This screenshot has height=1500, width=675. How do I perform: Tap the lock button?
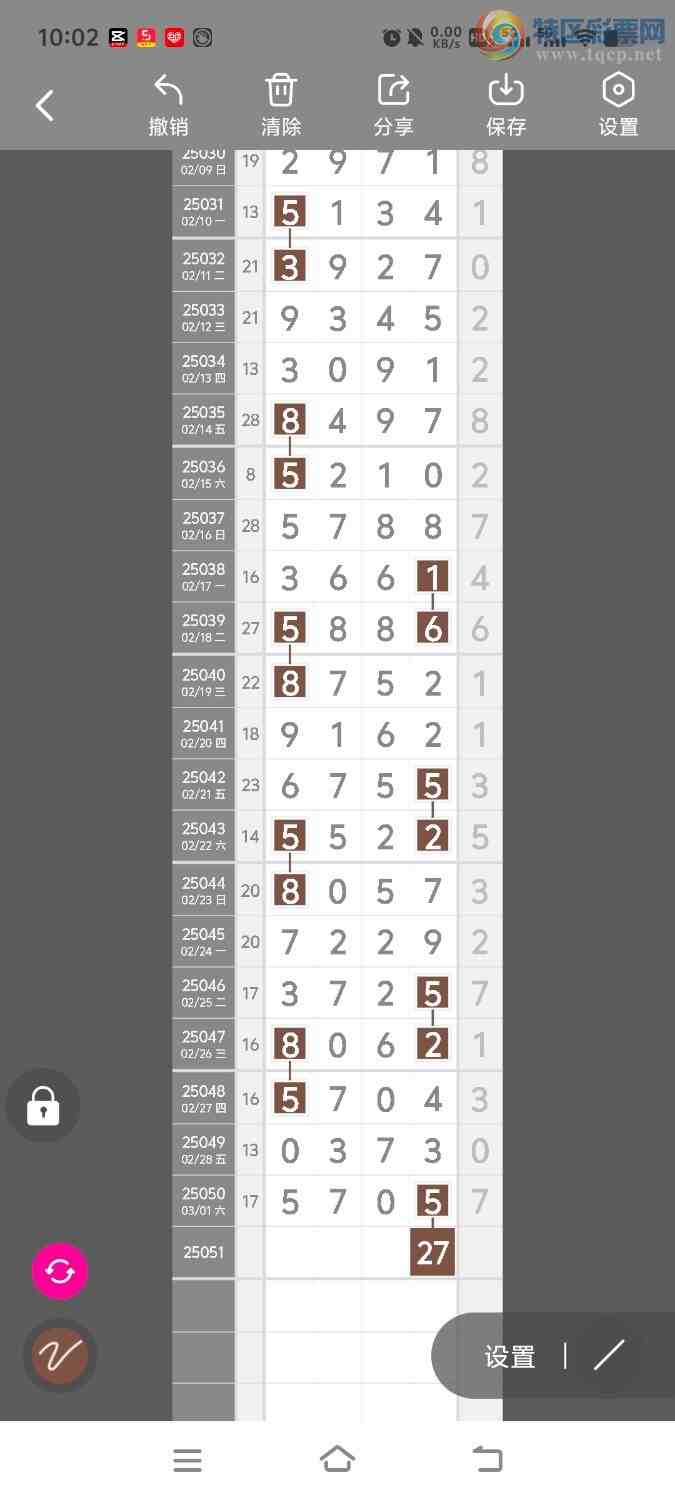pos(43,1106)
